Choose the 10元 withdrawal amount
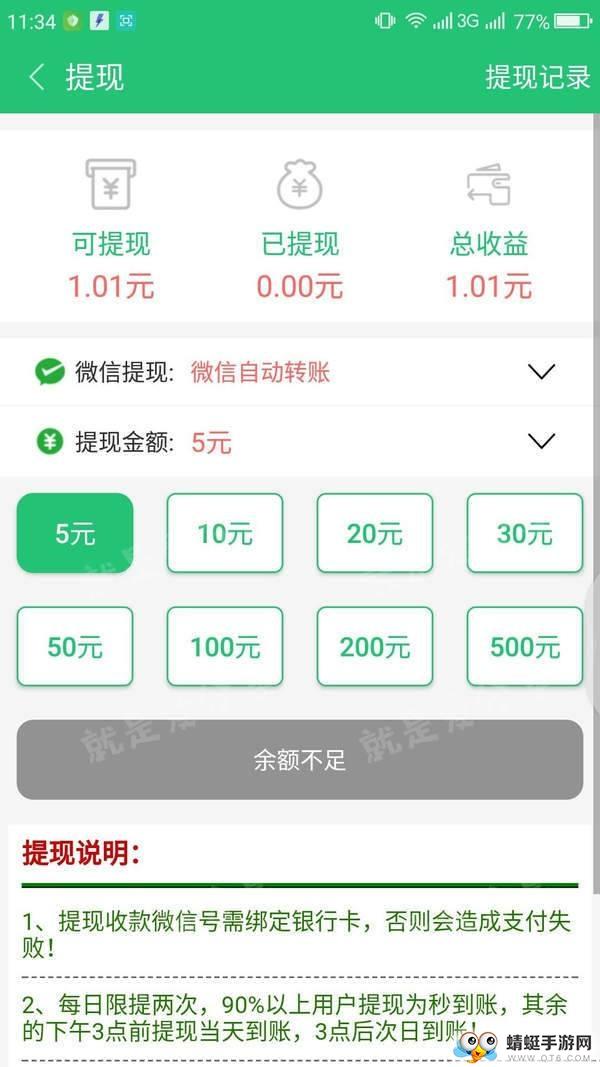The height and width of the screenshot is (1067, 600). 224,533
